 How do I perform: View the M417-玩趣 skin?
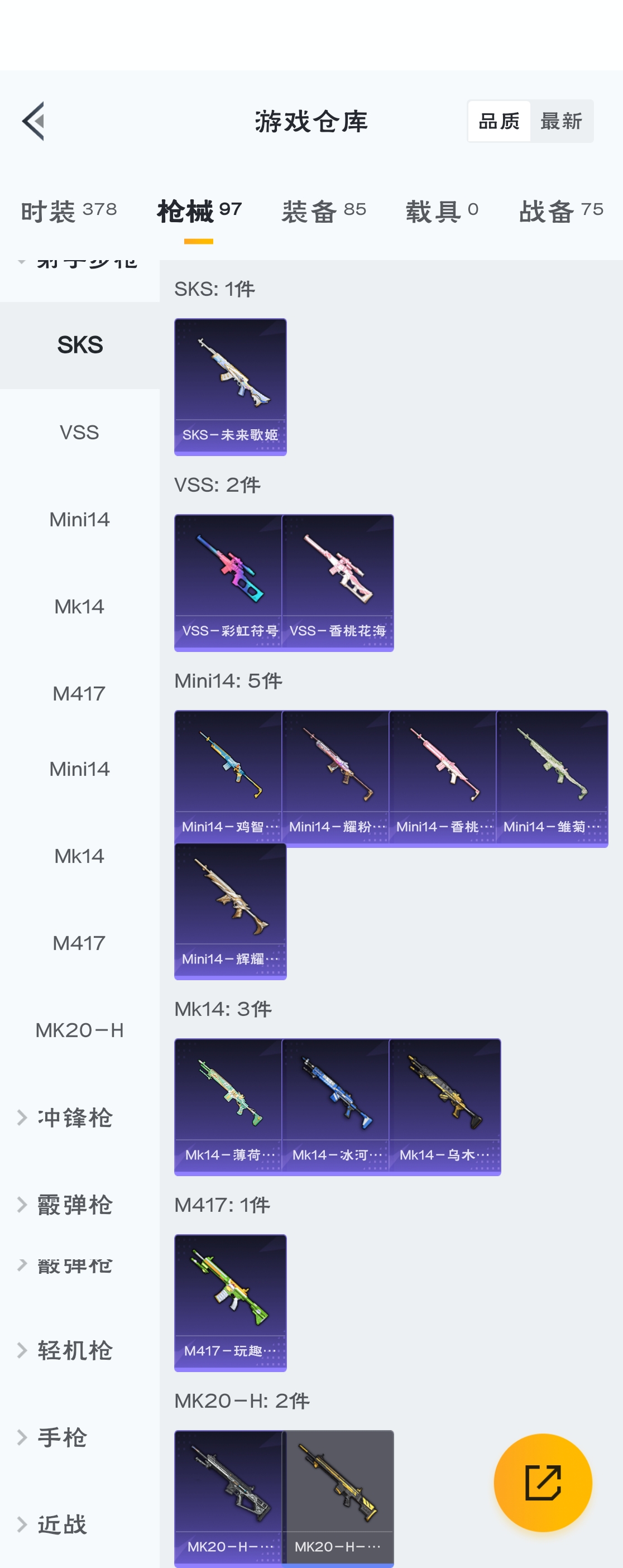[x=230, y=1303]
